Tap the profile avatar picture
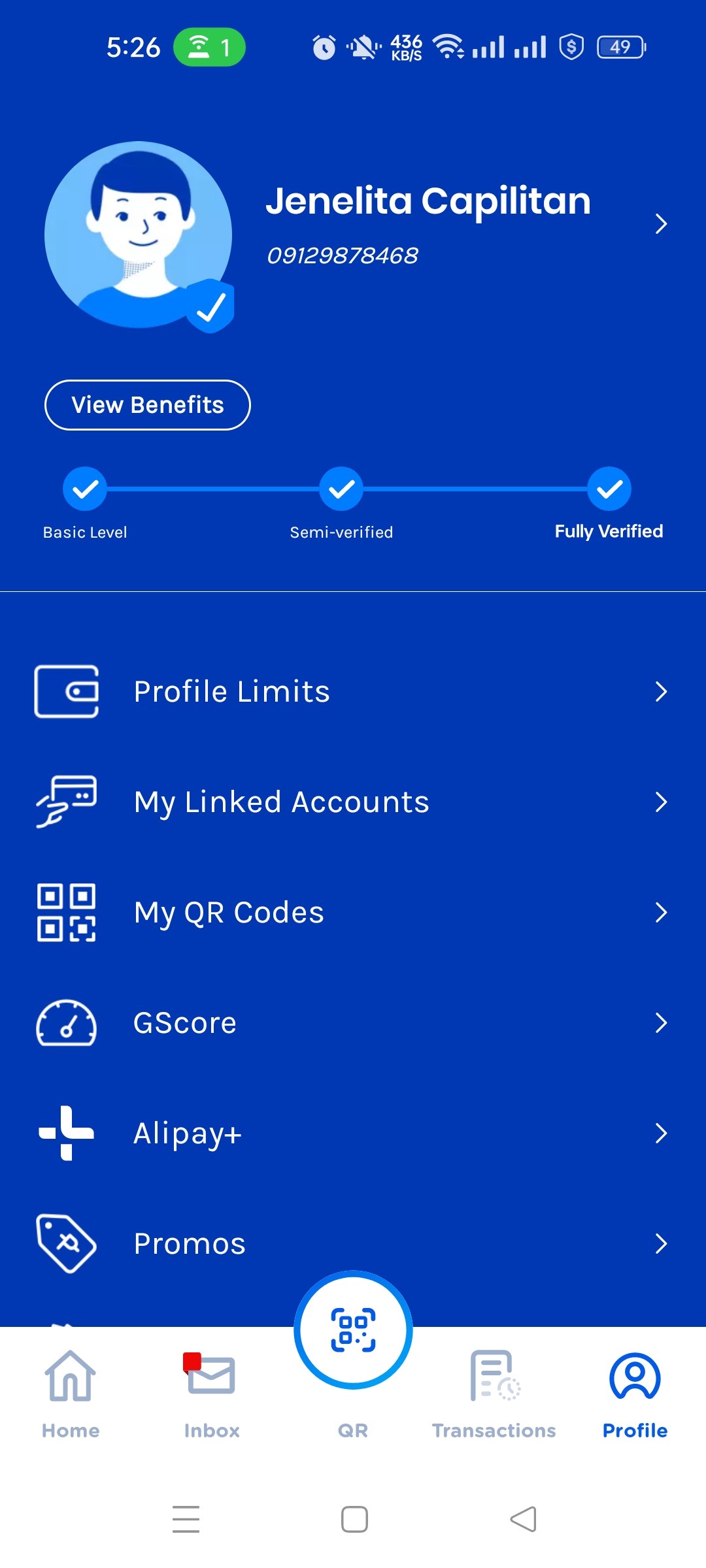The height and width of the screenshot is (1568, 706). (x=139, y=235)
